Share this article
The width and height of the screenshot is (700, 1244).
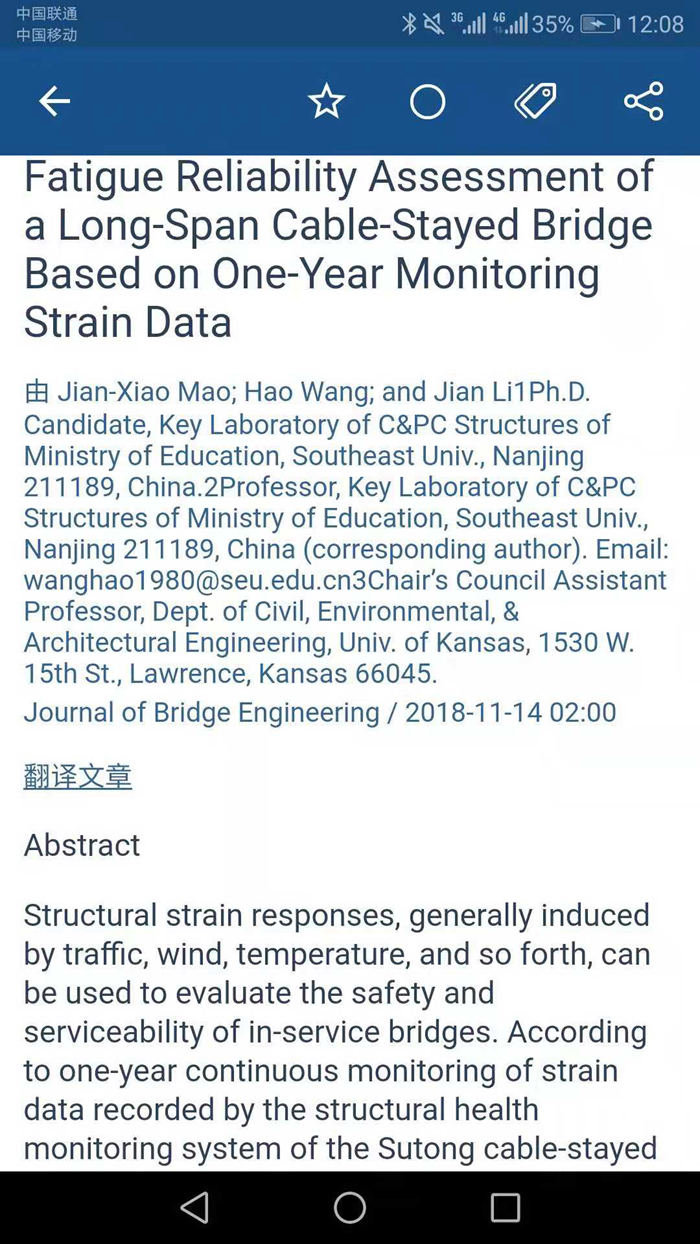click(x=643, y=101)
